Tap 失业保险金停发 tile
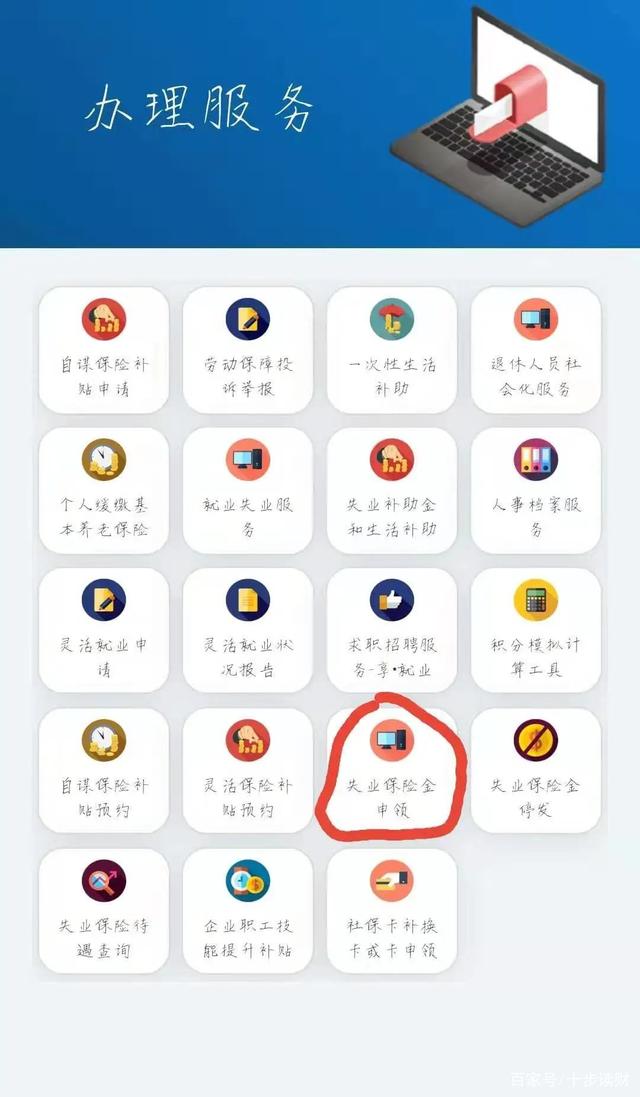 coord(536,770)
